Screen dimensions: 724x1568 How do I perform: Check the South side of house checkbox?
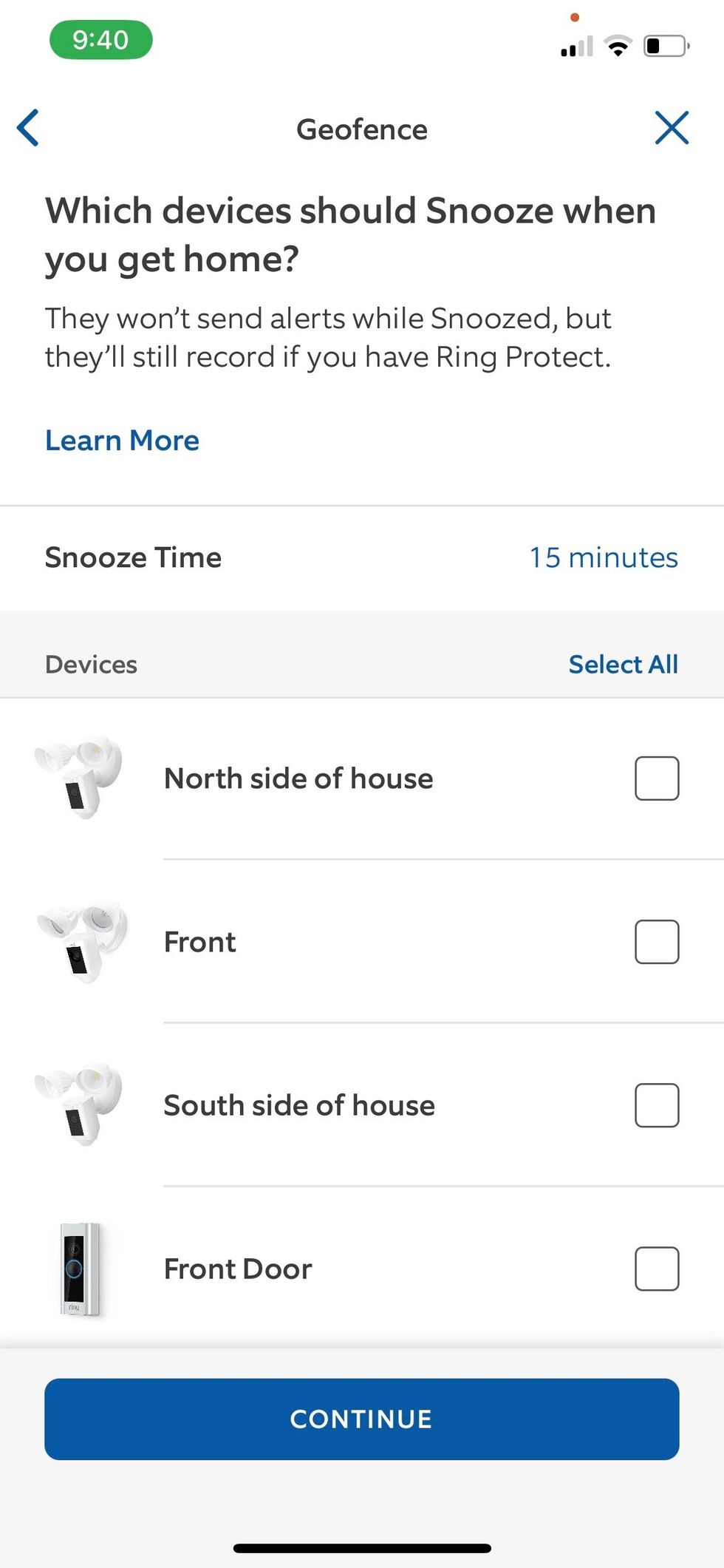[x=657, y=1104]
